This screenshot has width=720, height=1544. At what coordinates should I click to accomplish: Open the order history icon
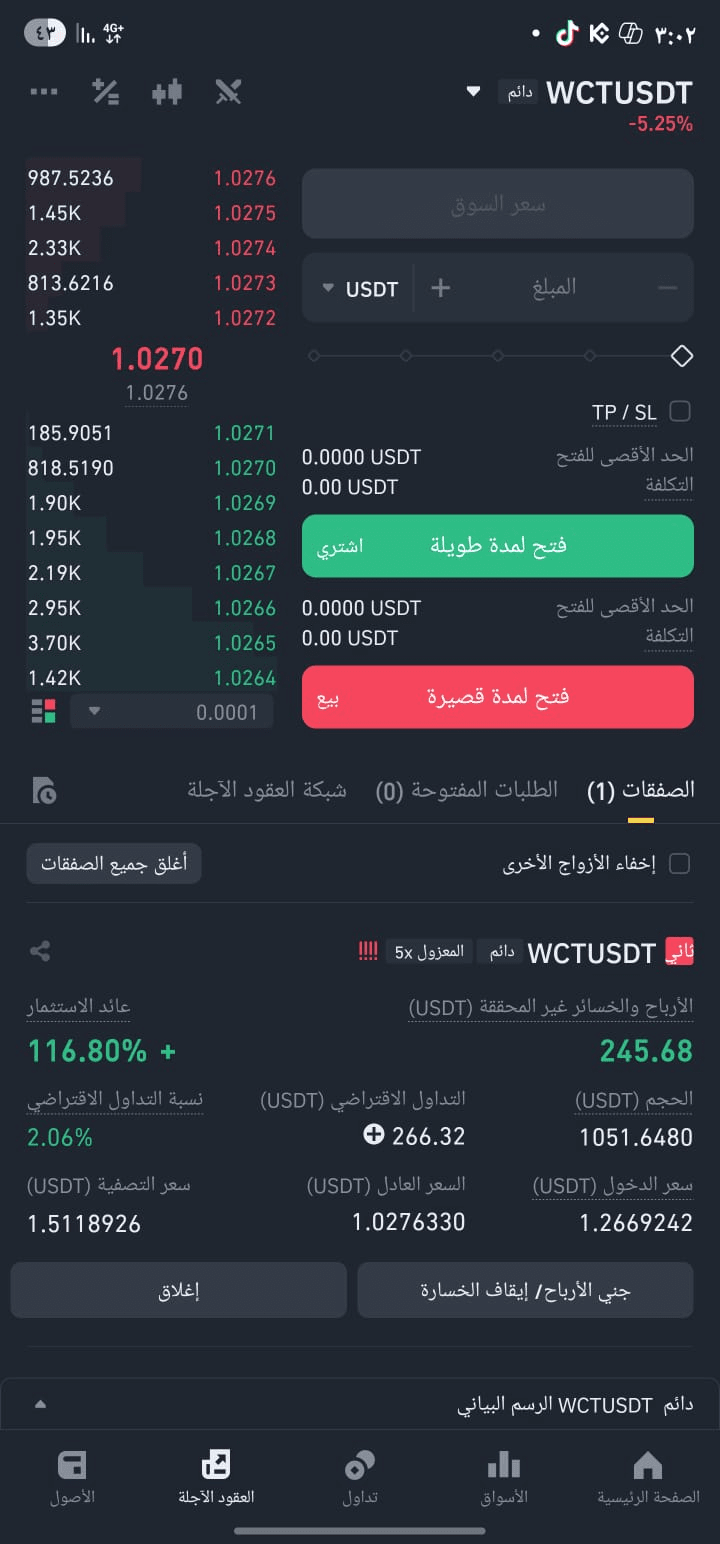point(44,791)
